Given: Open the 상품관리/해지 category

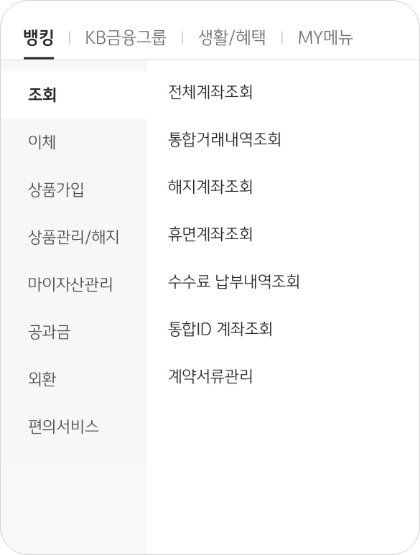Looking at the screenshot, I should [x=74, y=237].
